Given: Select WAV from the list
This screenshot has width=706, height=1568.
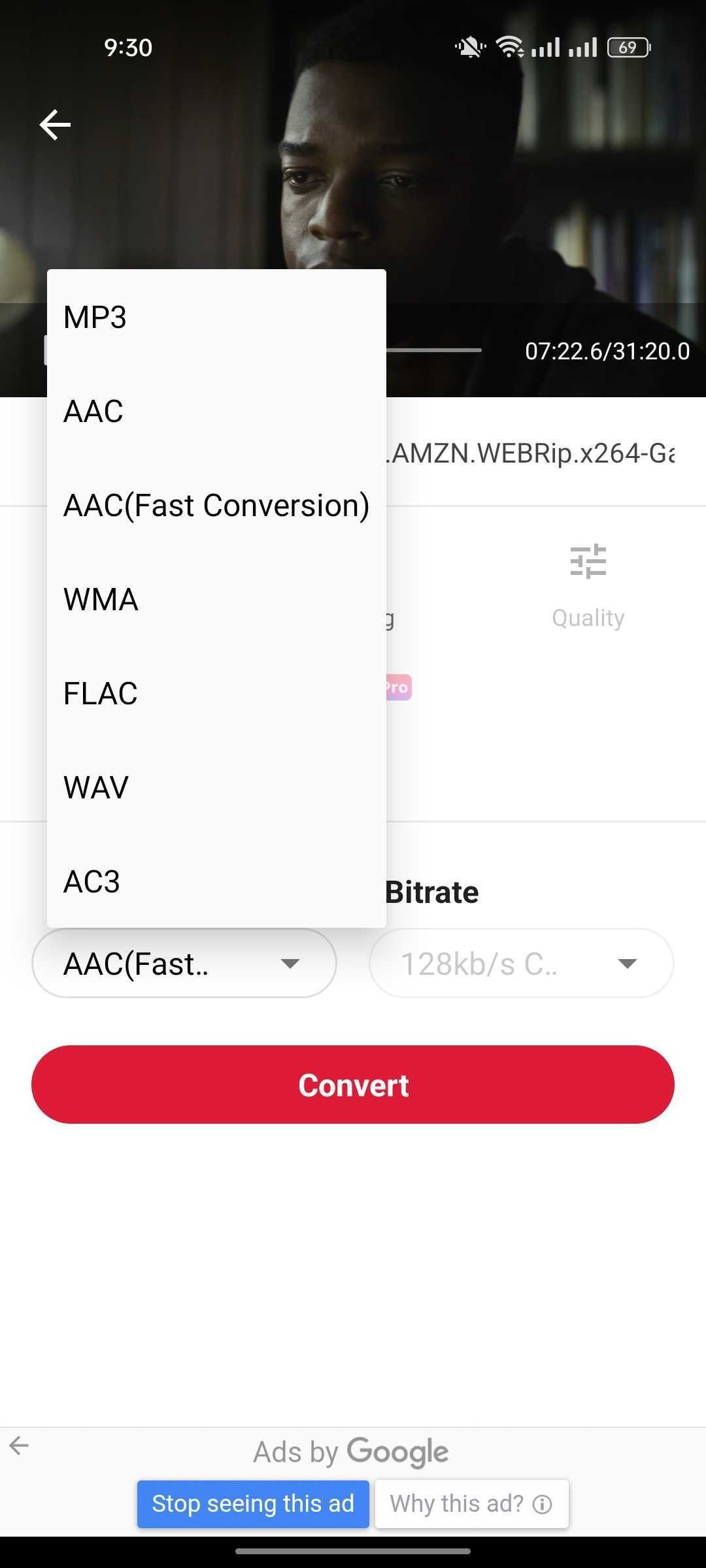Looking at the screenshot, I should 216,788.
